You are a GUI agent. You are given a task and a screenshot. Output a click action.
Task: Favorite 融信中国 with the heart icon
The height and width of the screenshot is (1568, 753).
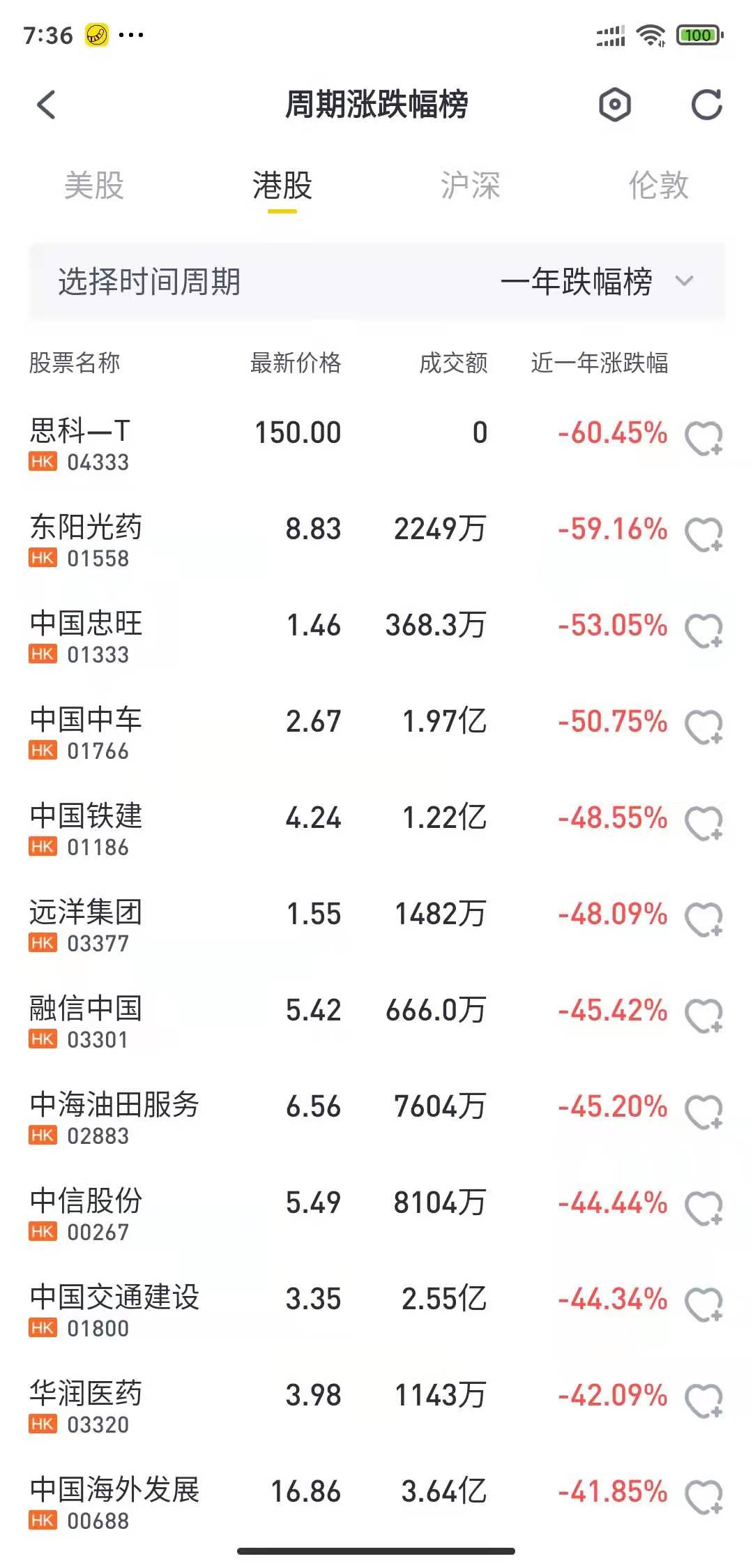[703, 1016]
